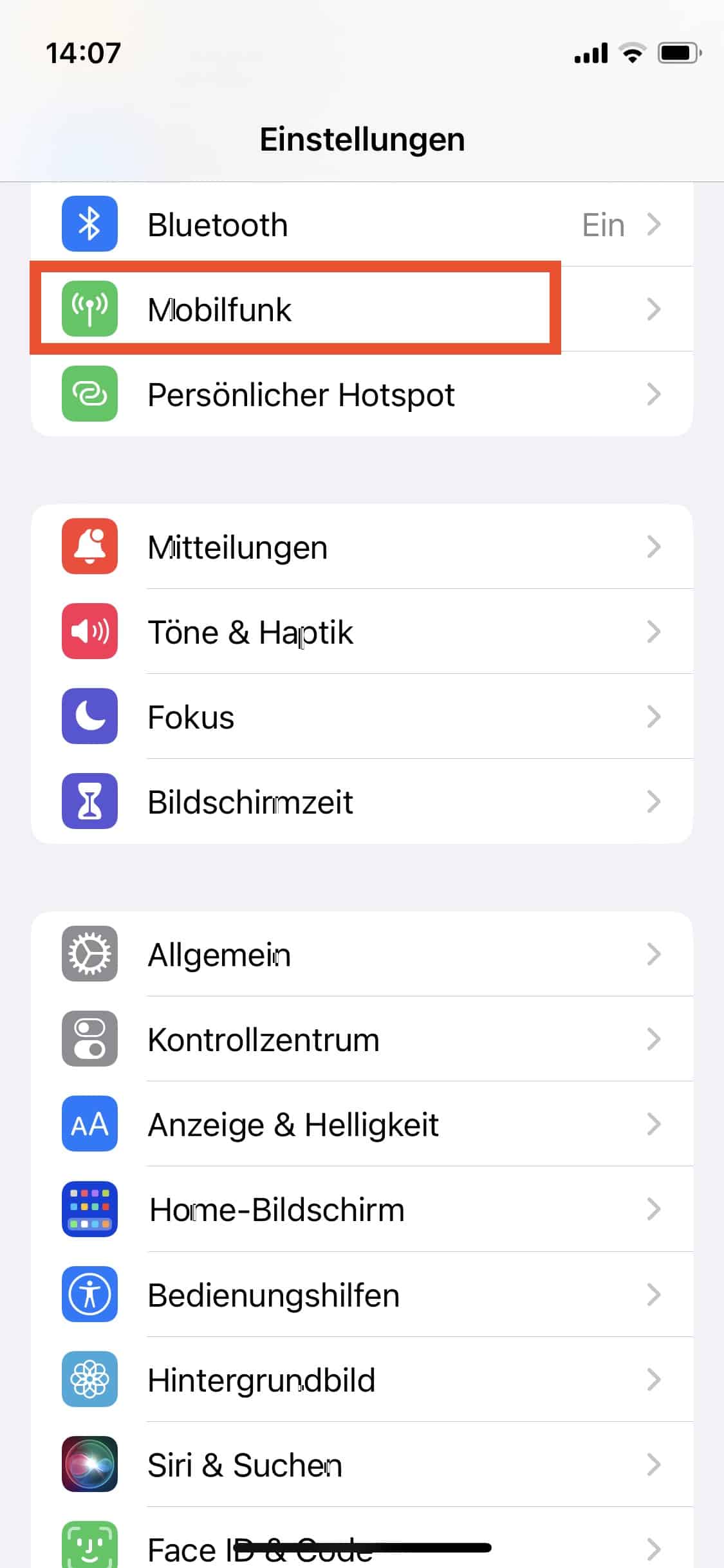Go to Persönlicher Hotspot

coord(360,395)
